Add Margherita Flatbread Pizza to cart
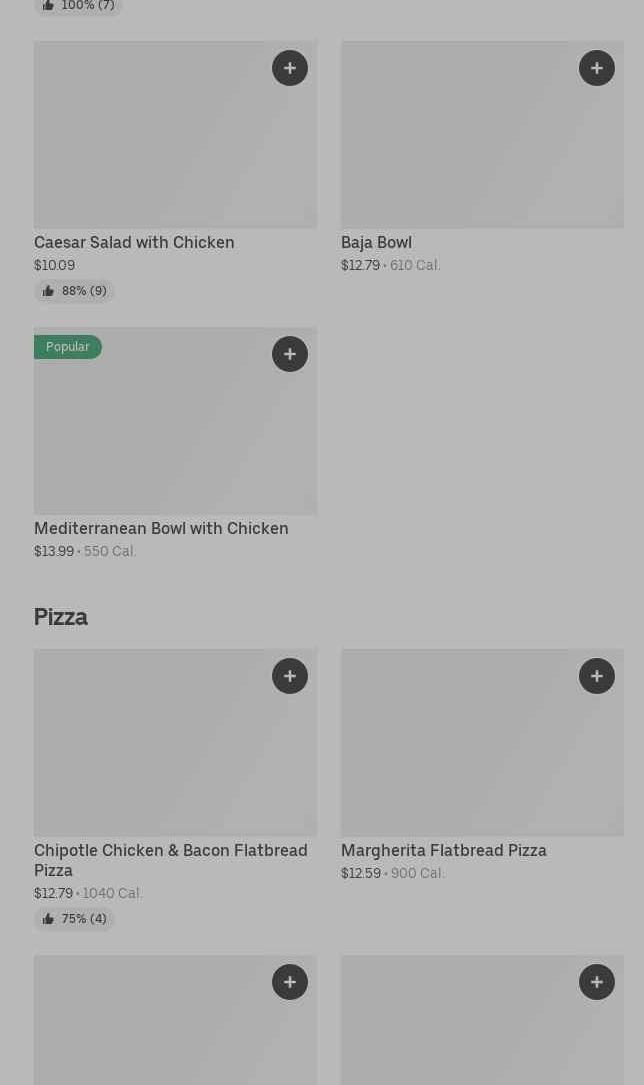644x1085 pixels. [x=597, y=676]
